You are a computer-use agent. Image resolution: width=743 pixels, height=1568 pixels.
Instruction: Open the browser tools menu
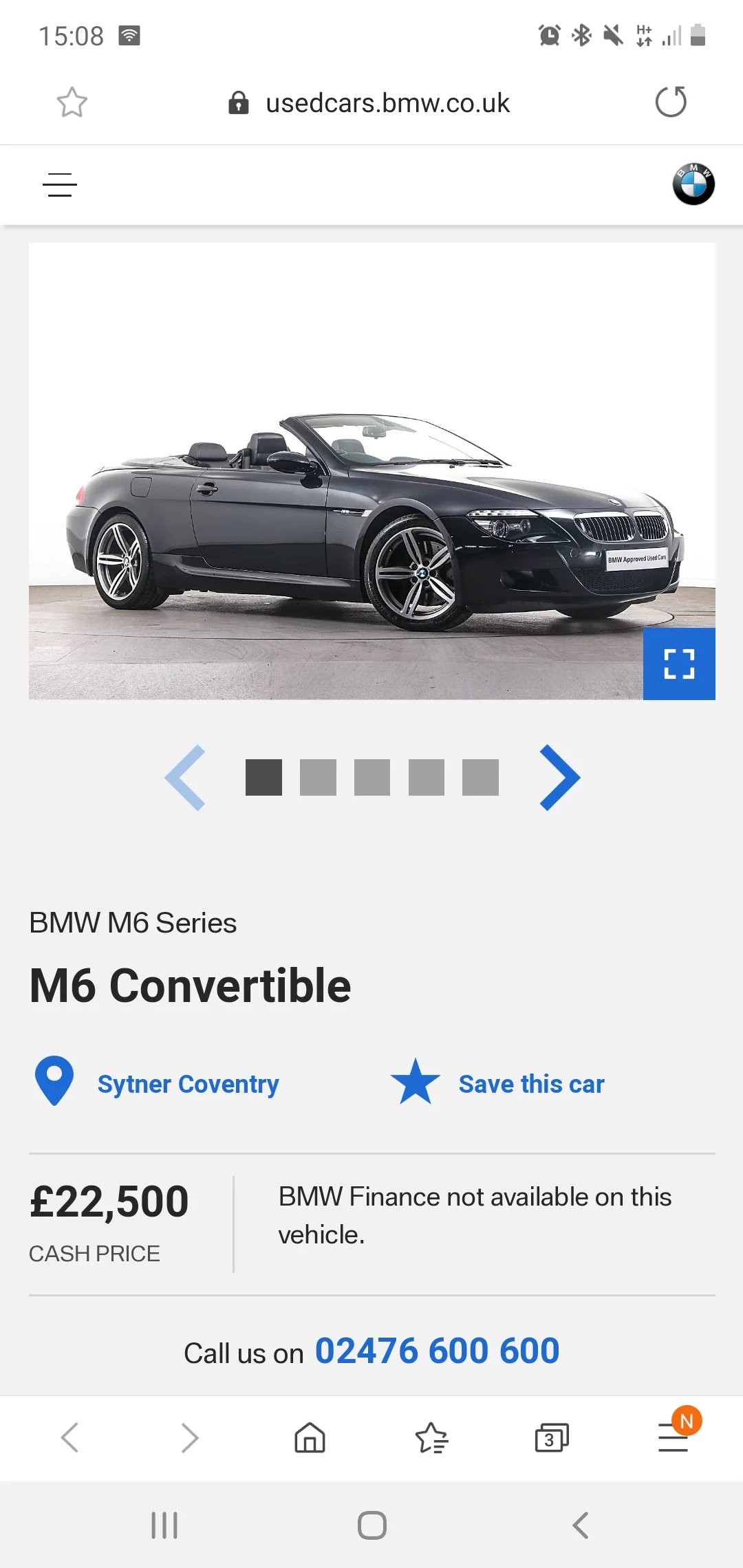click(673, 1437)
